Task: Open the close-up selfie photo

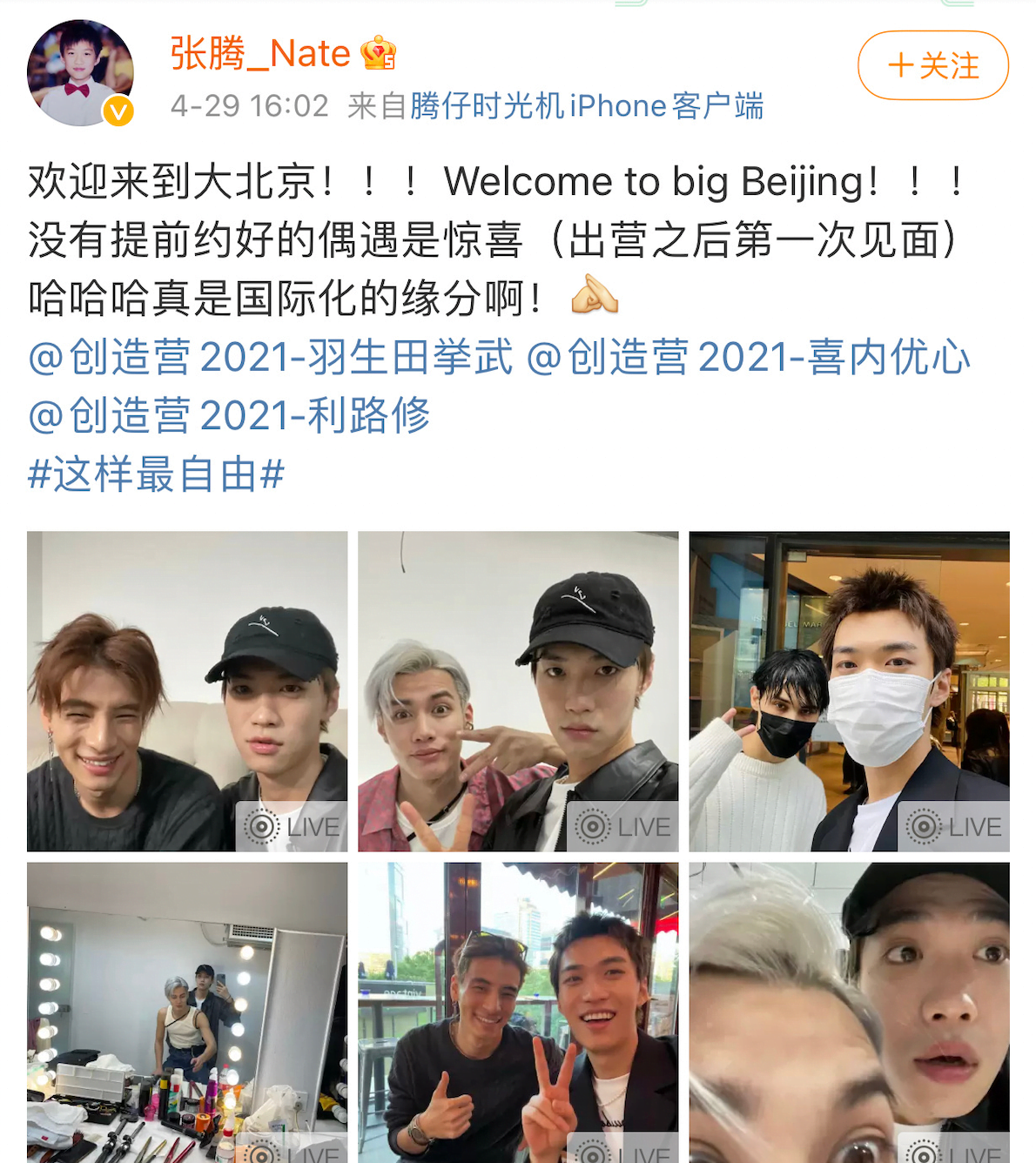Action: tap(849, 1012)
